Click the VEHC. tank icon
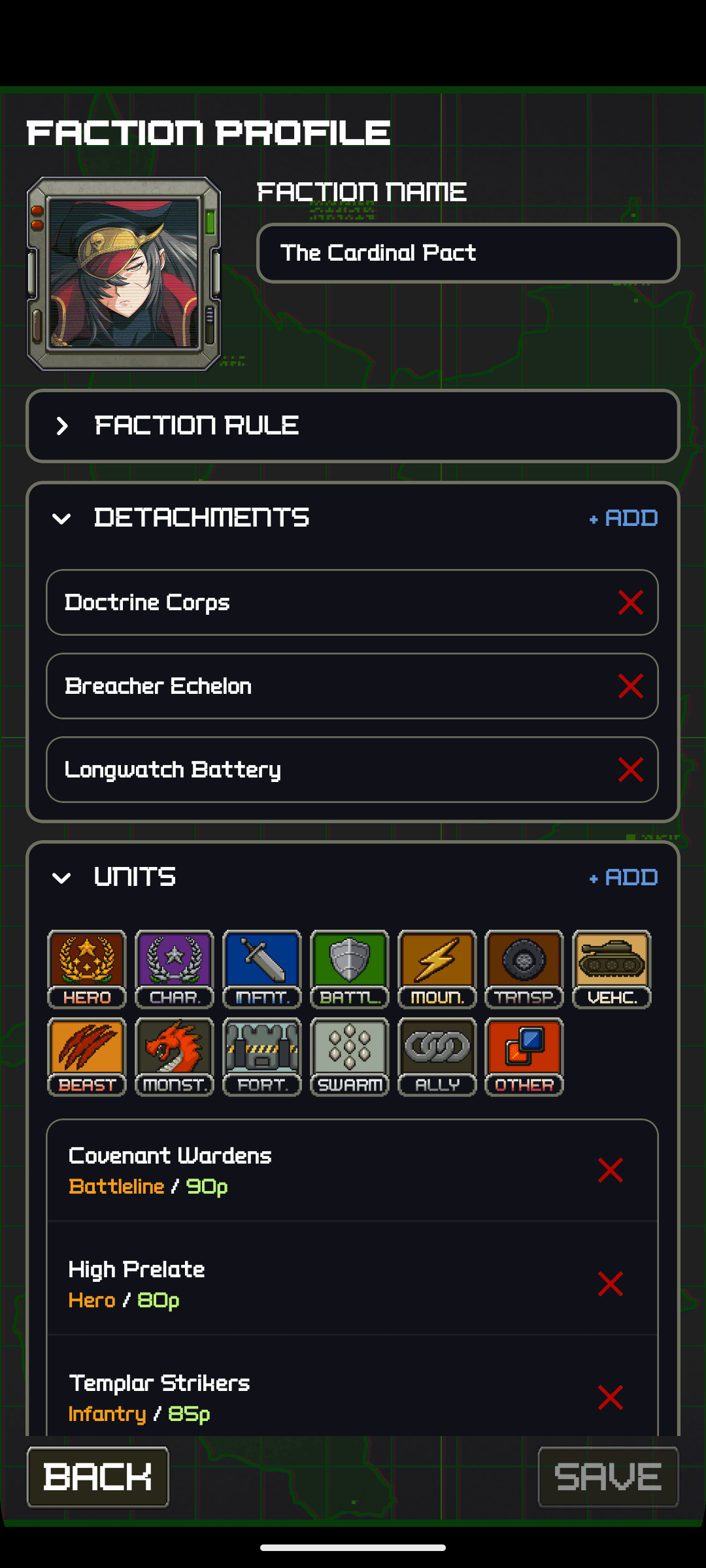 [612, 968]
